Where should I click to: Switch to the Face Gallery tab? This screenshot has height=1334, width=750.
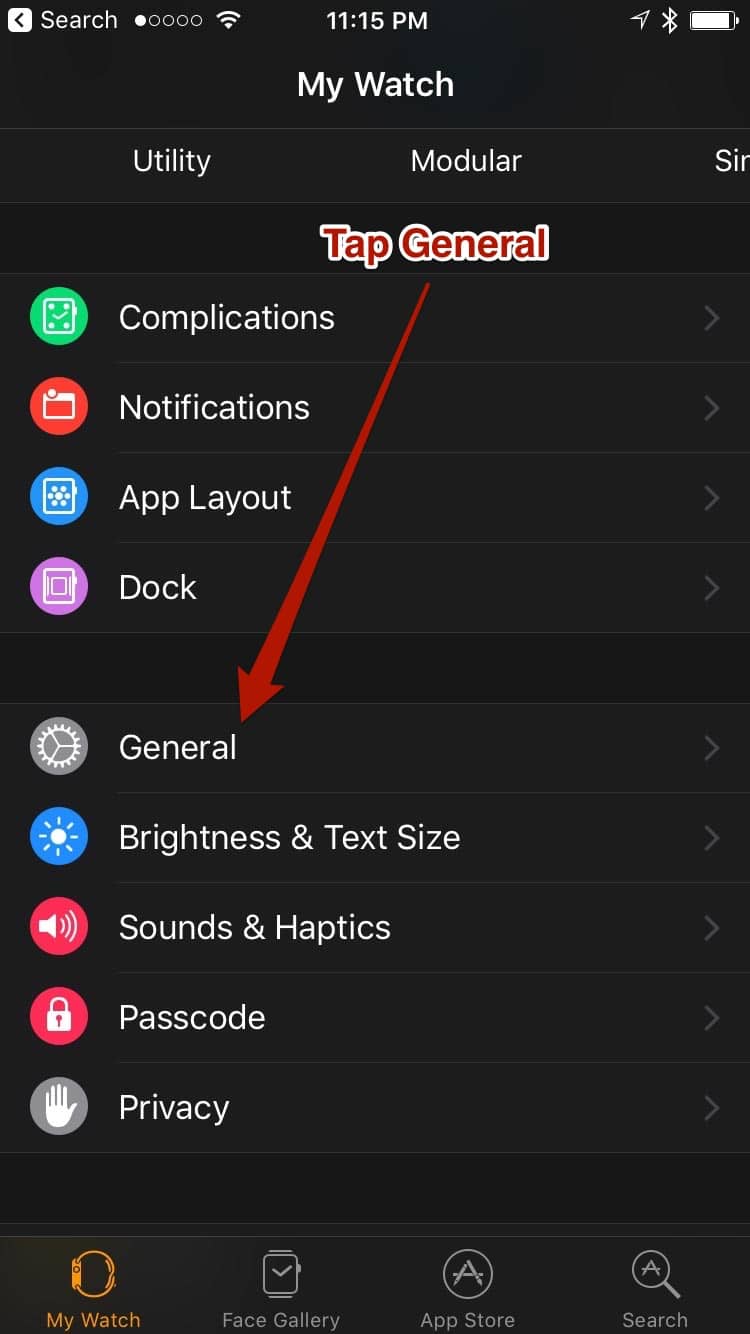280,1287
